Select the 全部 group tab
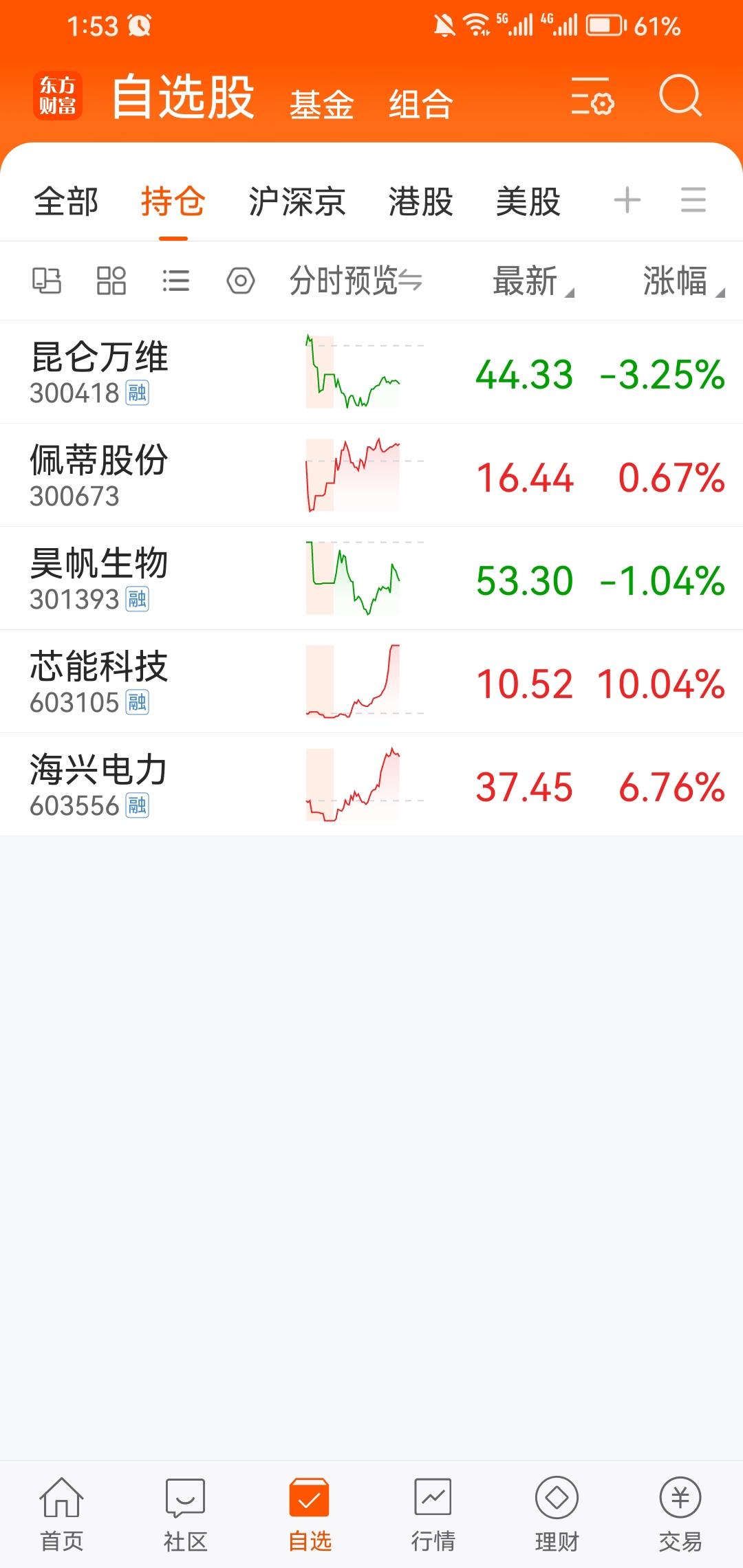Viewport: 743px width, 1568px height. (x=66, y=202)
